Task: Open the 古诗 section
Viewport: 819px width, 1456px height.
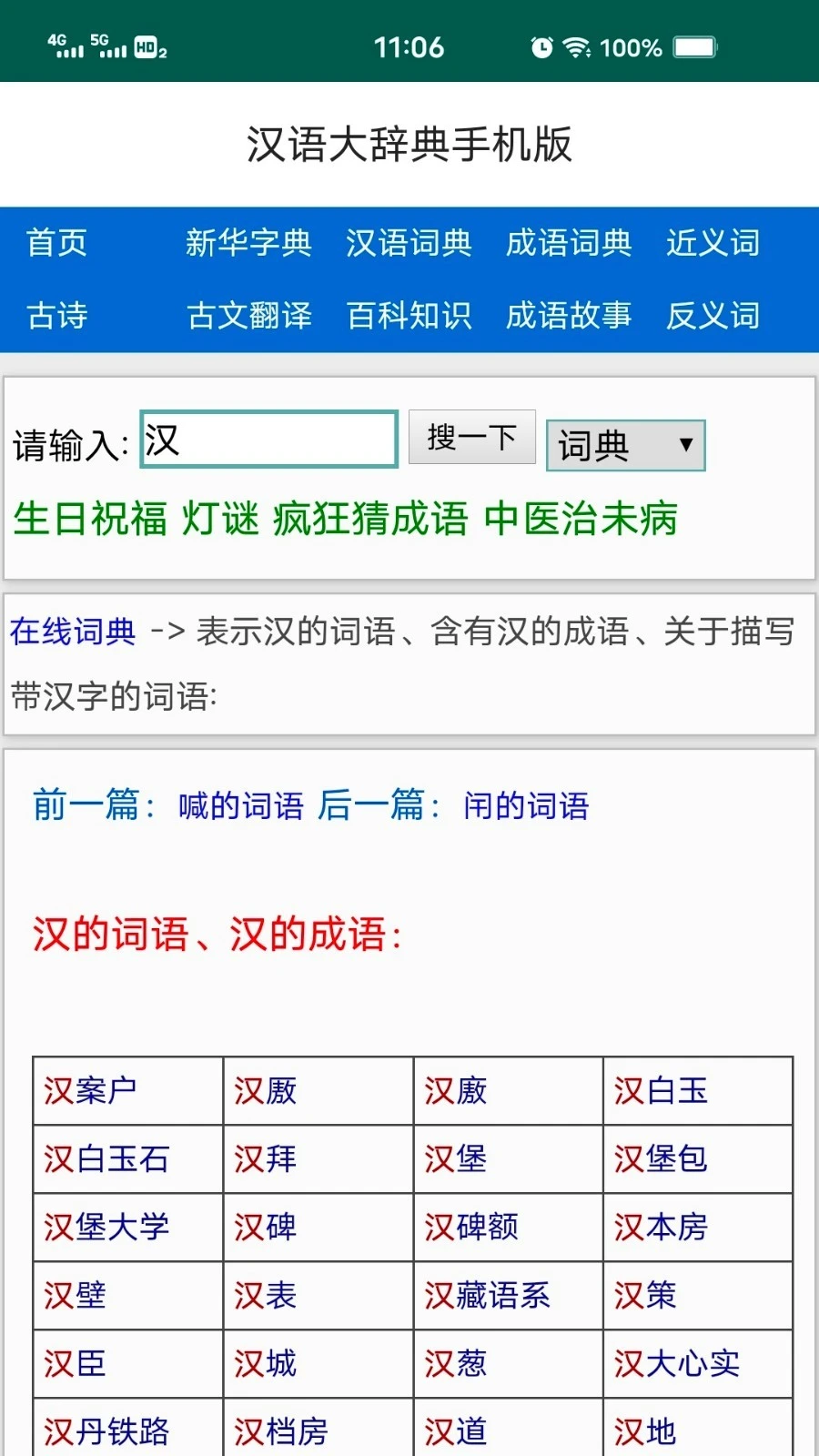Action: [x=57, y=317]
